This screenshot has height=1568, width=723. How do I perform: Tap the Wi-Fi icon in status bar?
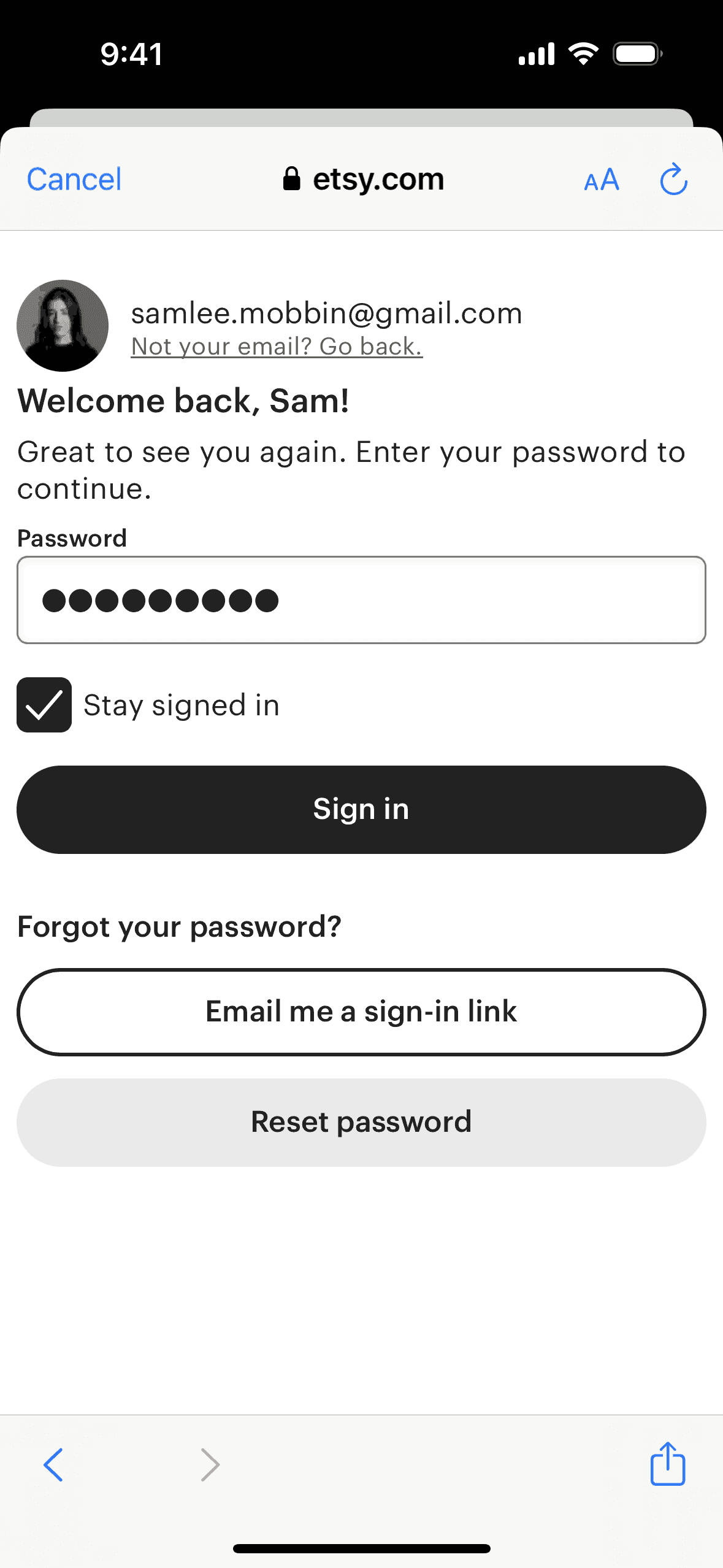(x=583, y=54)
